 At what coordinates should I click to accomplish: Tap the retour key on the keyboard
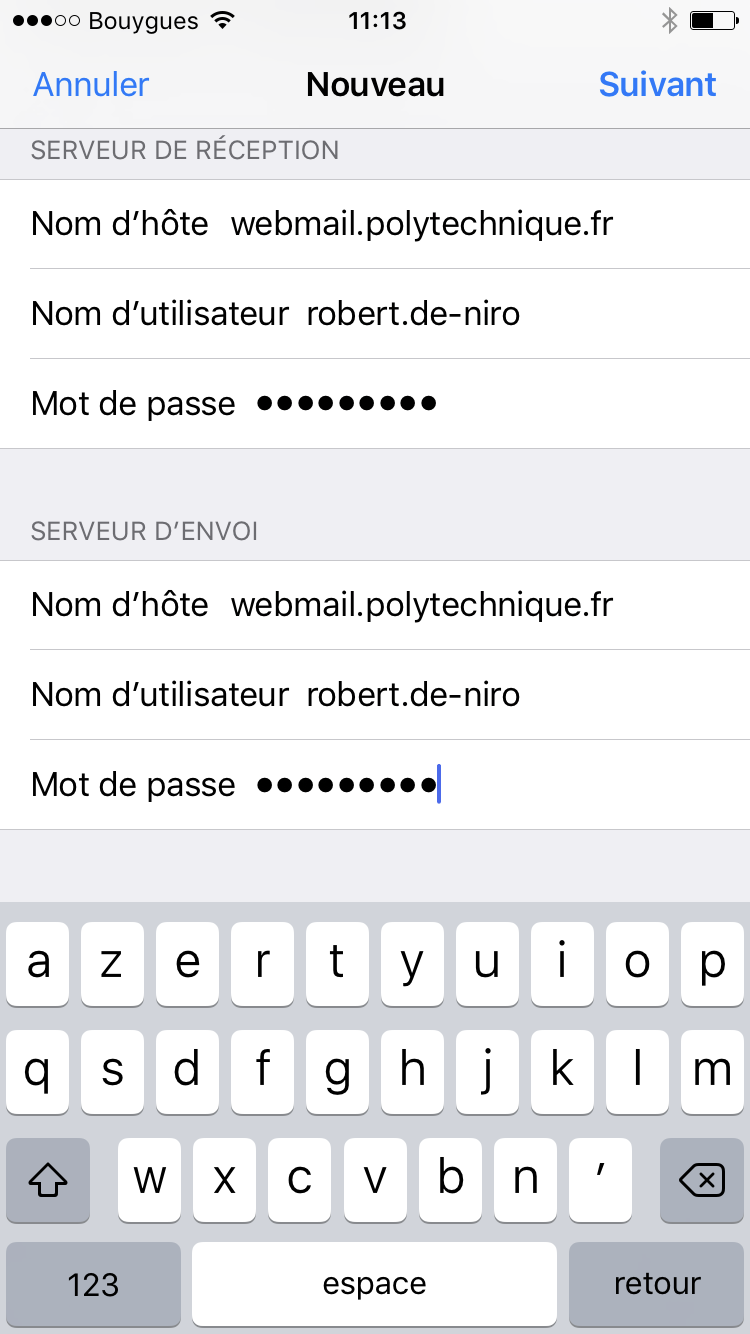[657, 1284]
